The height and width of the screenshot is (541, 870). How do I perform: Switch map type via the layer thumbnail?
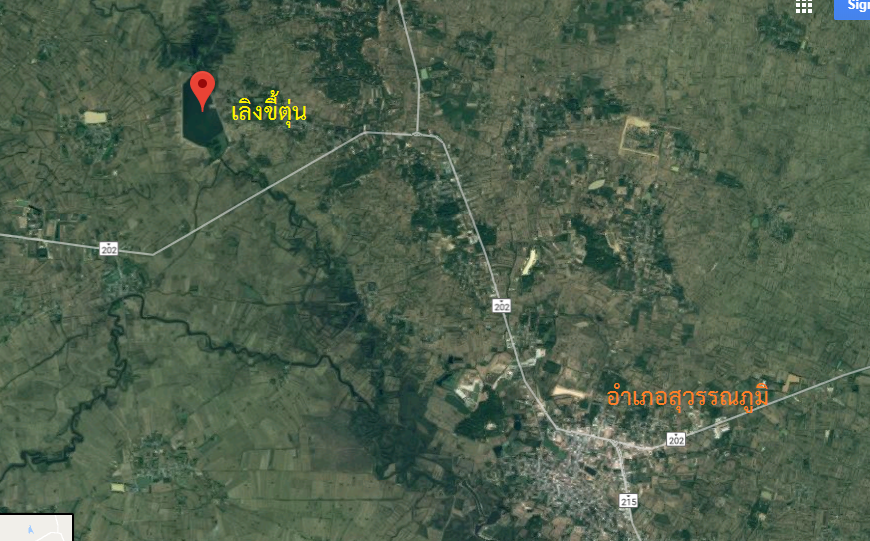click(x=36, y=527)
